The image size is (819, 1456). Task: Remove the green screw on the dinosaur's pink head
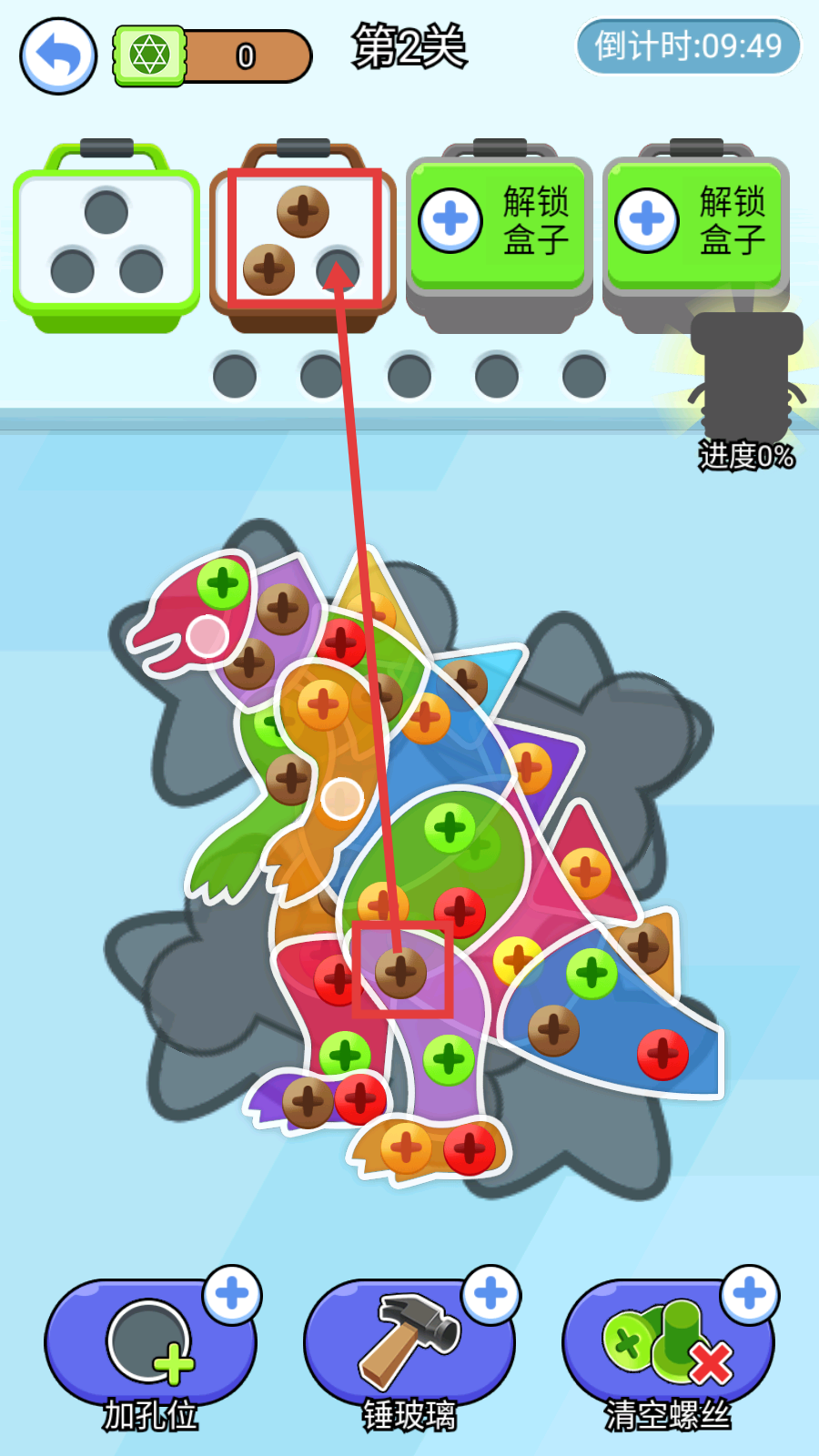pyautogui.click(x=223, y=583)
